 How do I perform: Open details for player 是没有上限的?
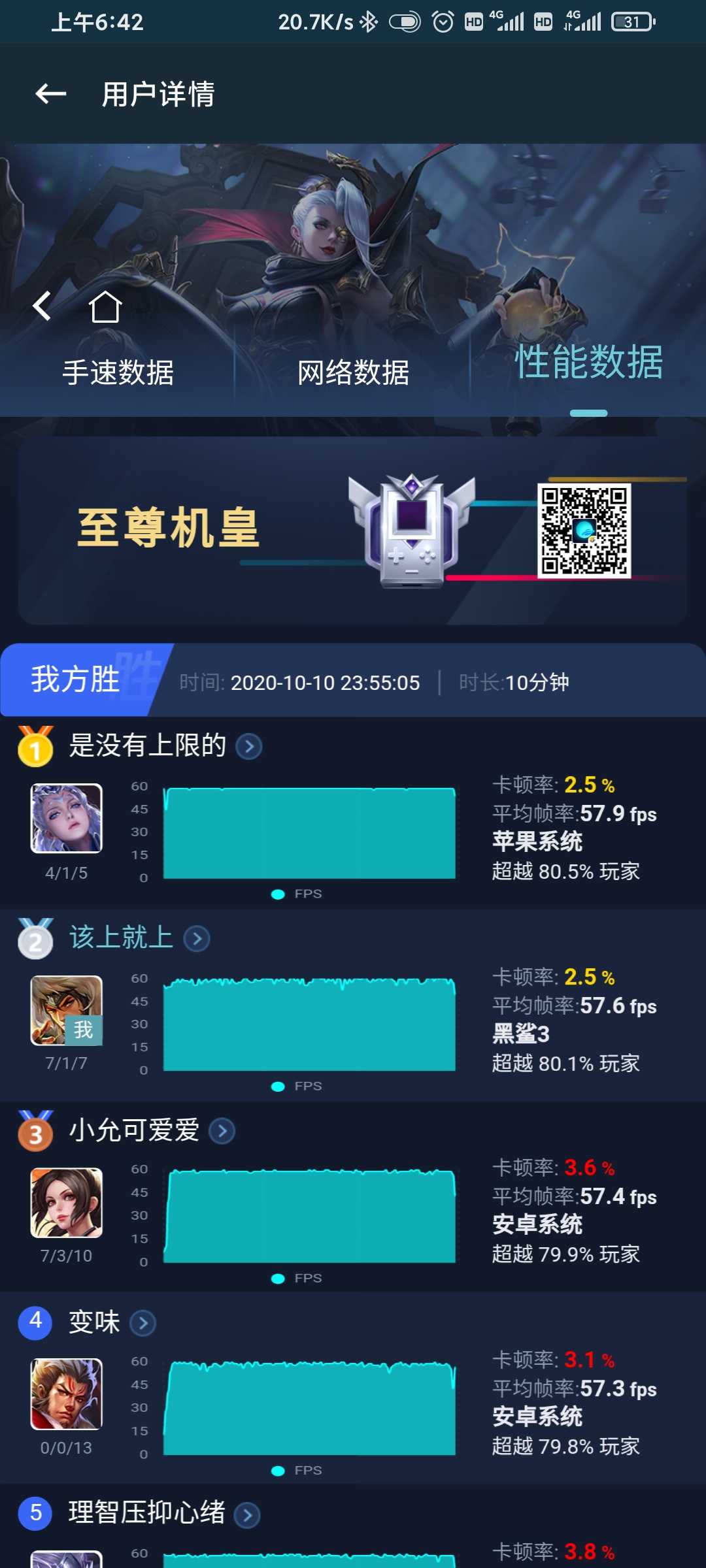tap(249, 746)
